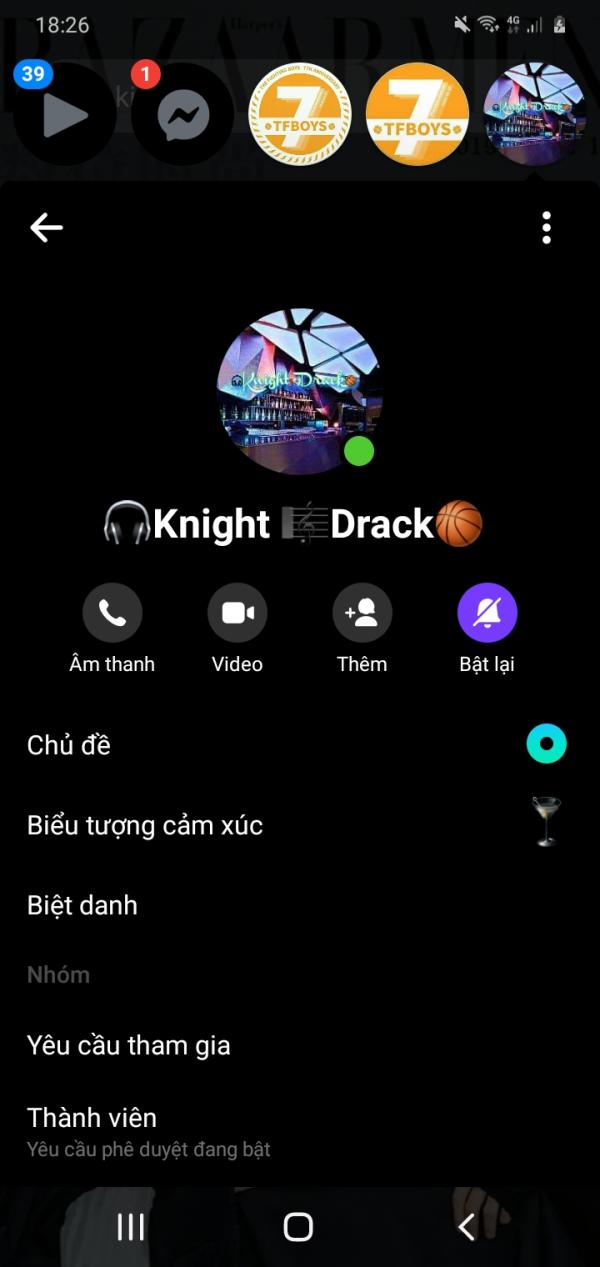Start an audio call (Âm thanh)
Viewport: 600px width, 1267px height.
(112, 613)
